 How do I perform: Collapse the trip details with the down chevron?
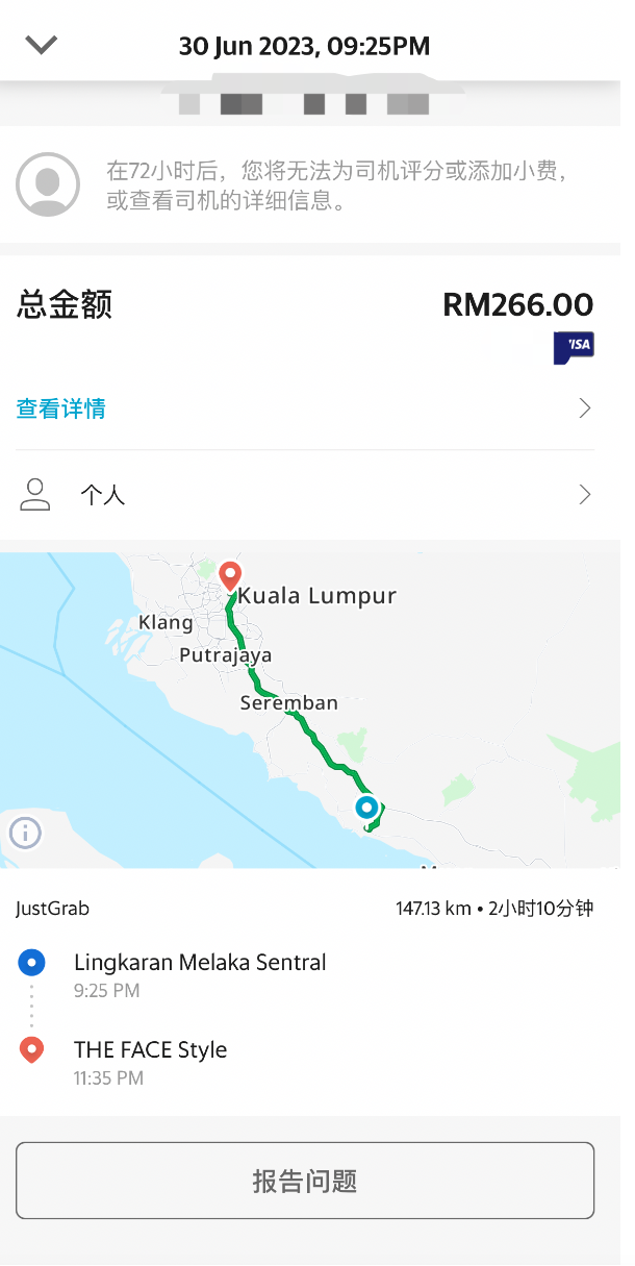pos(41,45)
